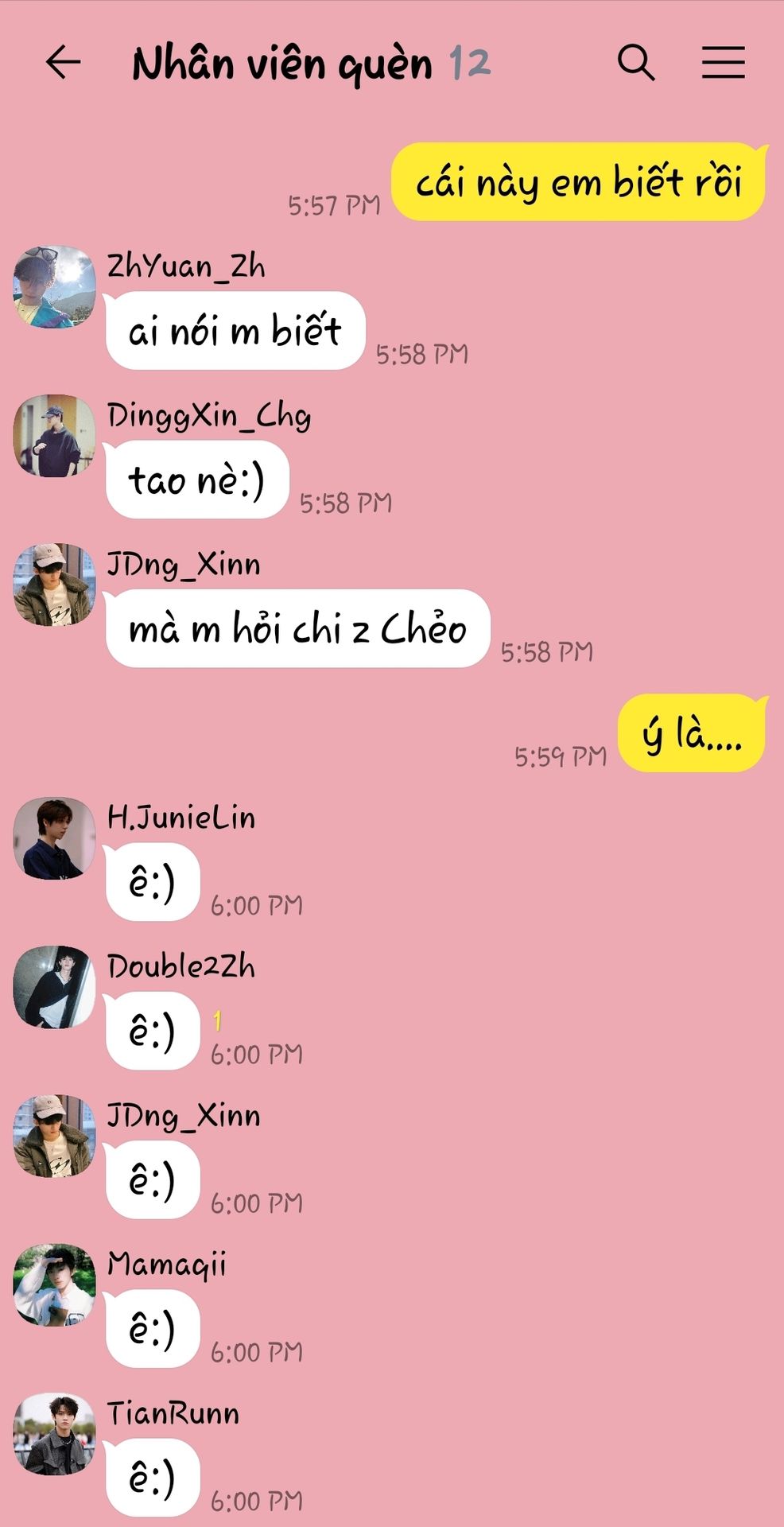View Double2Zh's profile picture

point(54,987)
